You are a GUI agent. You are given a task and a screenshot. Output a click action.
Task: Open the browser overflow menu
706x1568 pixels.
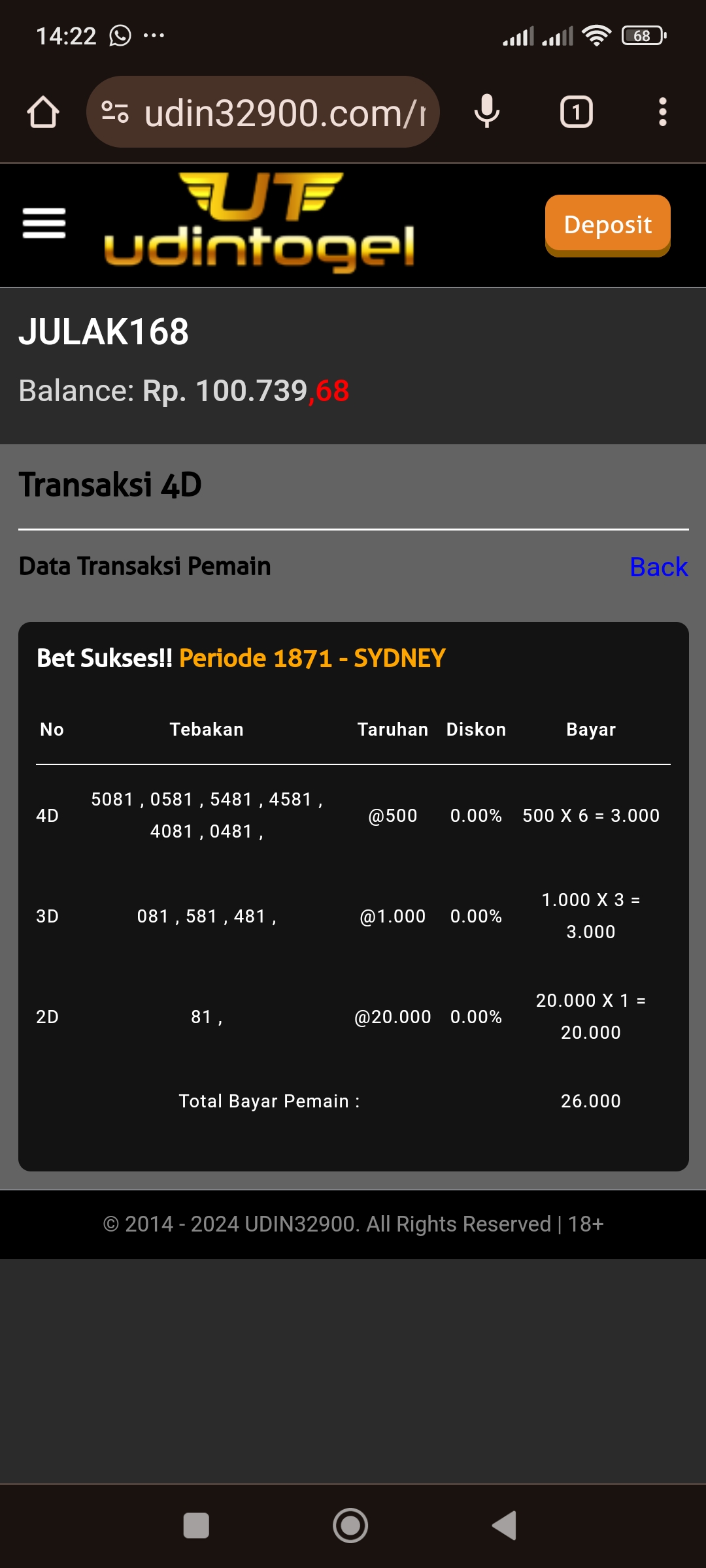tap(662, 112)
